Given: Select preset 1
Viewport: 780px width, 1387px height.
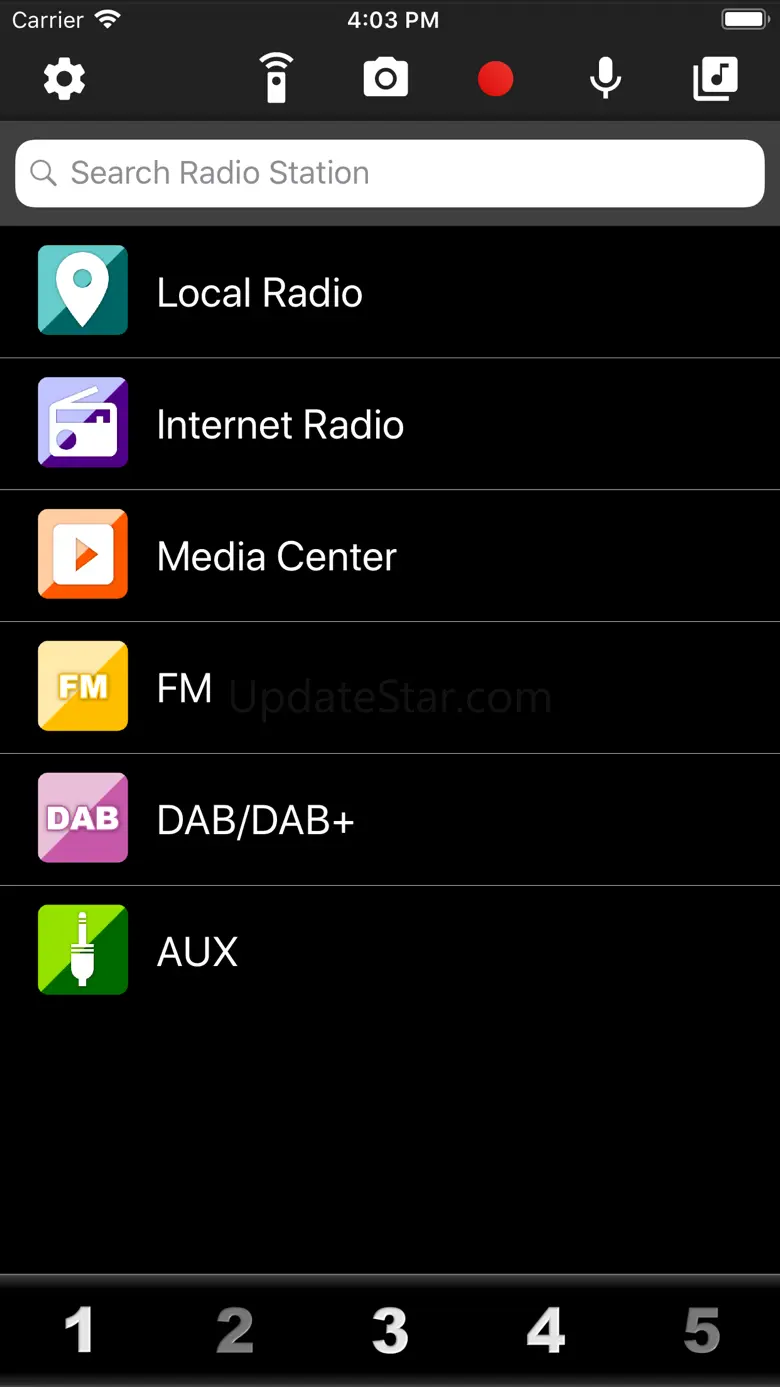Looking at the screenshot, I should tap(79, 1331).
